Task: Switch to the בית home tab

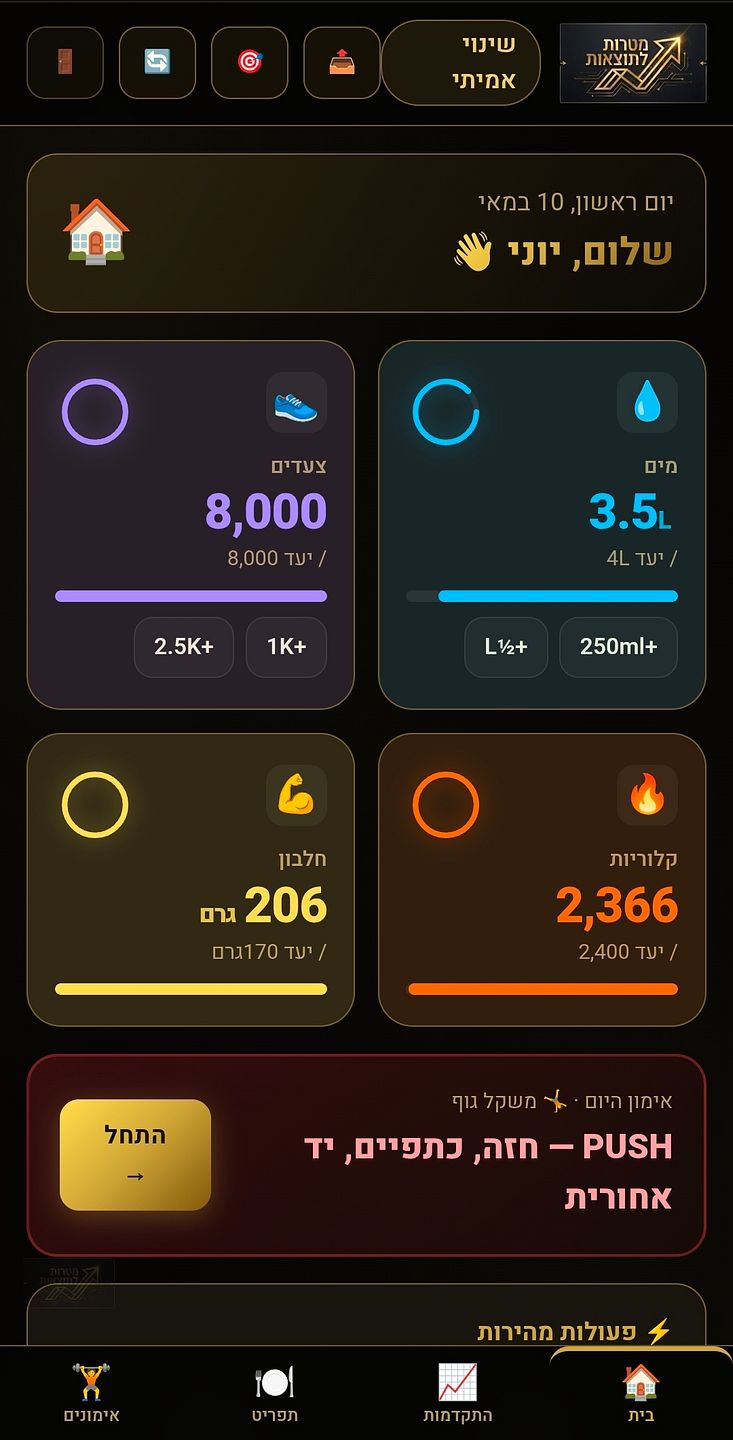Action: [641, 1394]
